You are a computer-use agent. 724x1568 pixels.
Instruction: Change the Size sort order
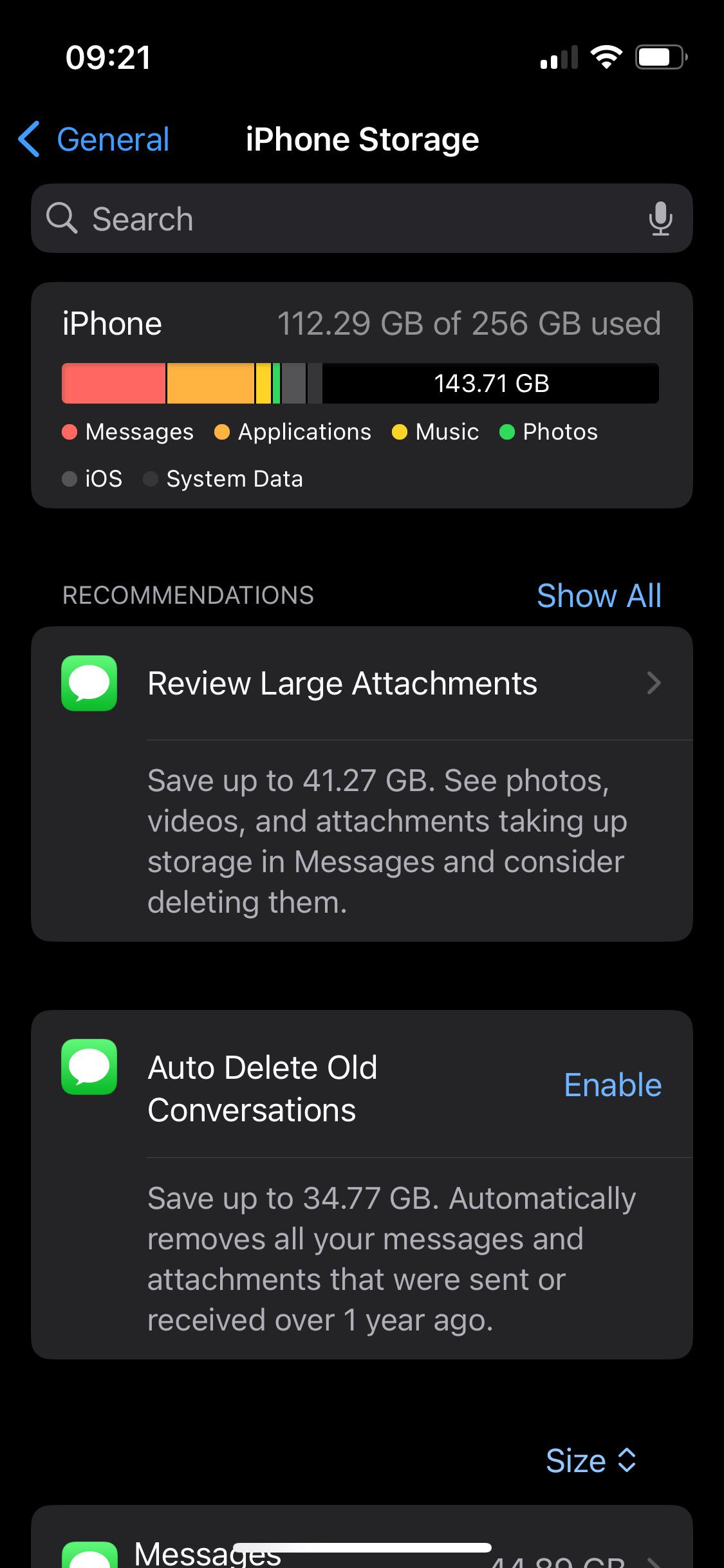(590, 1461)
